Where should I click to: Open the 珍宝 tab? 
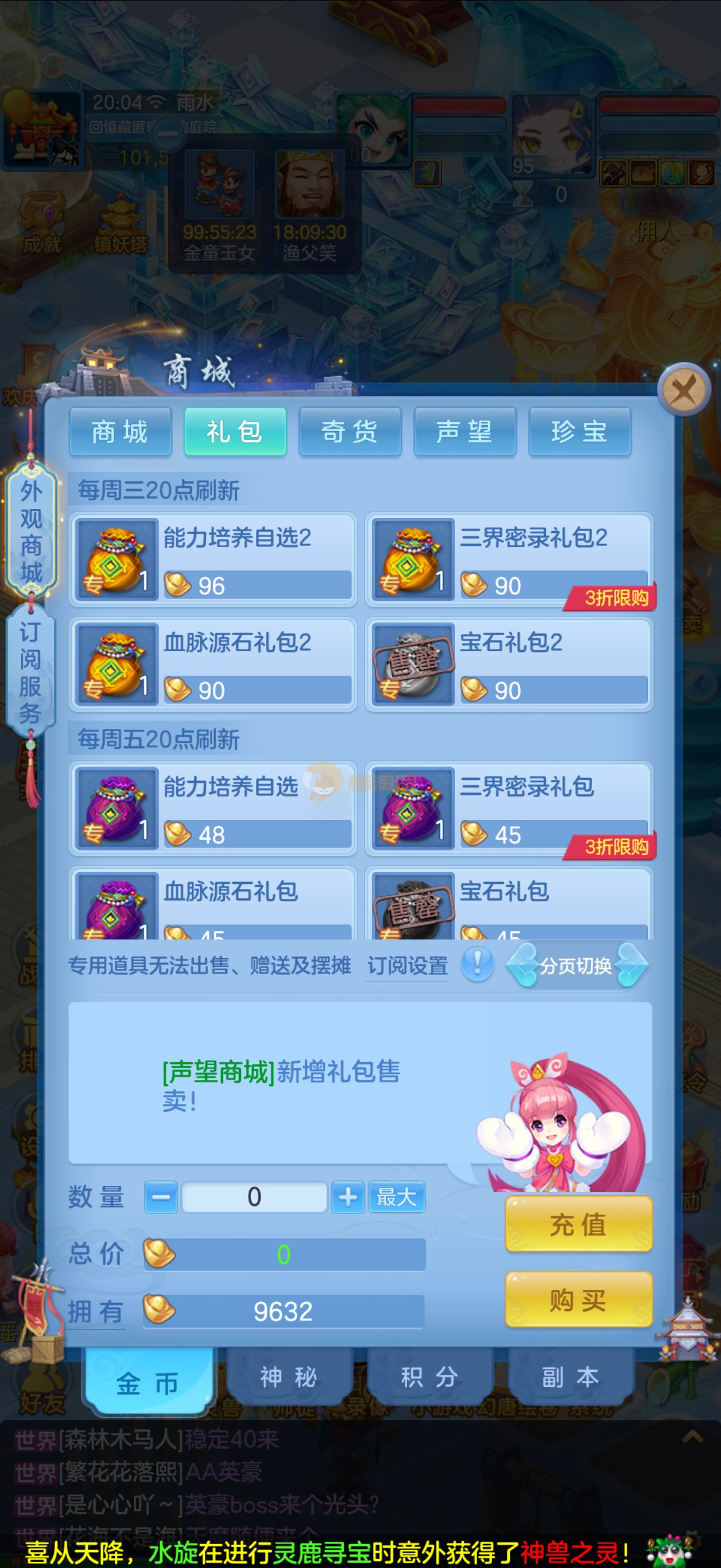pos(579,432)
